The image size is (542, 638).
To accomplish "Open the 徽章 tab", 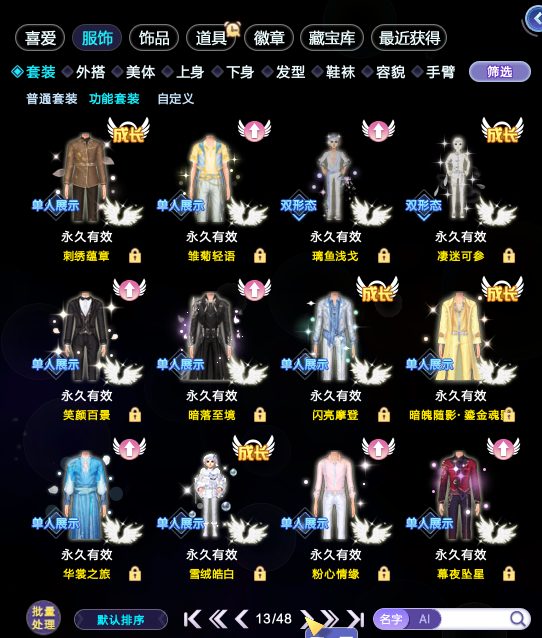I will [269, 38].
